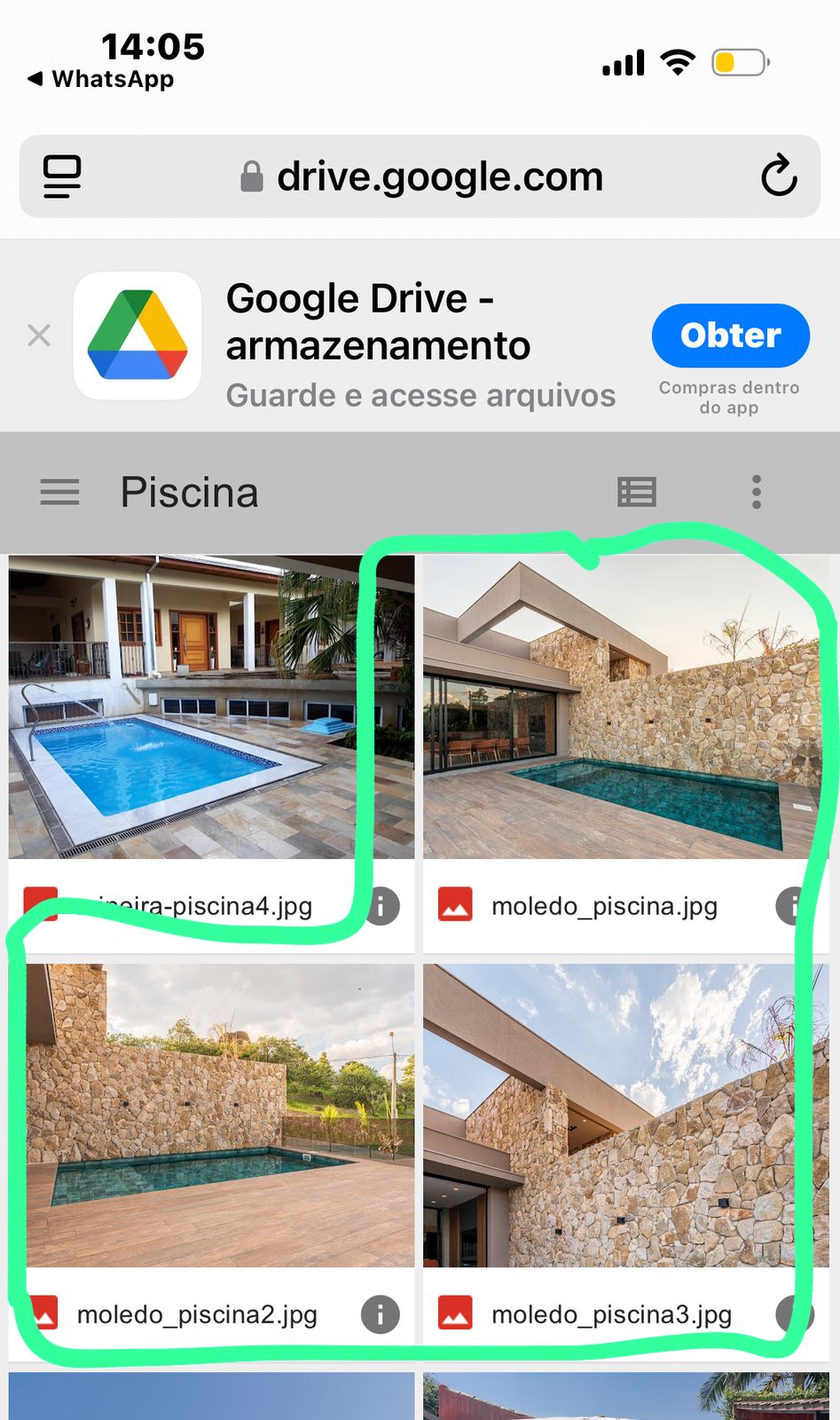The image size is (840, 1420).
Task: Tap the Piscina folder title
Action: (x=188, y=493)
